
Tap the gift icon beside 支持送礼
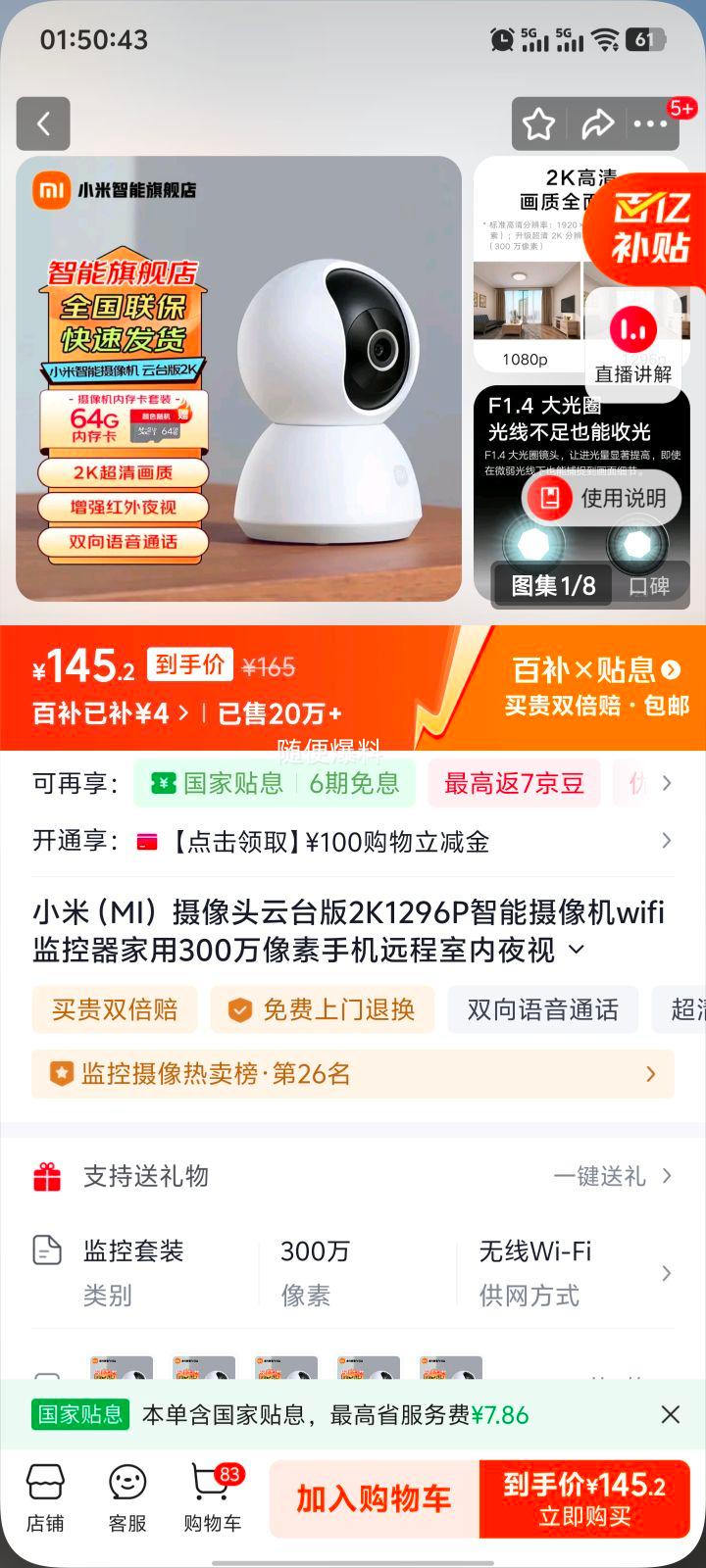point(46,1175)
